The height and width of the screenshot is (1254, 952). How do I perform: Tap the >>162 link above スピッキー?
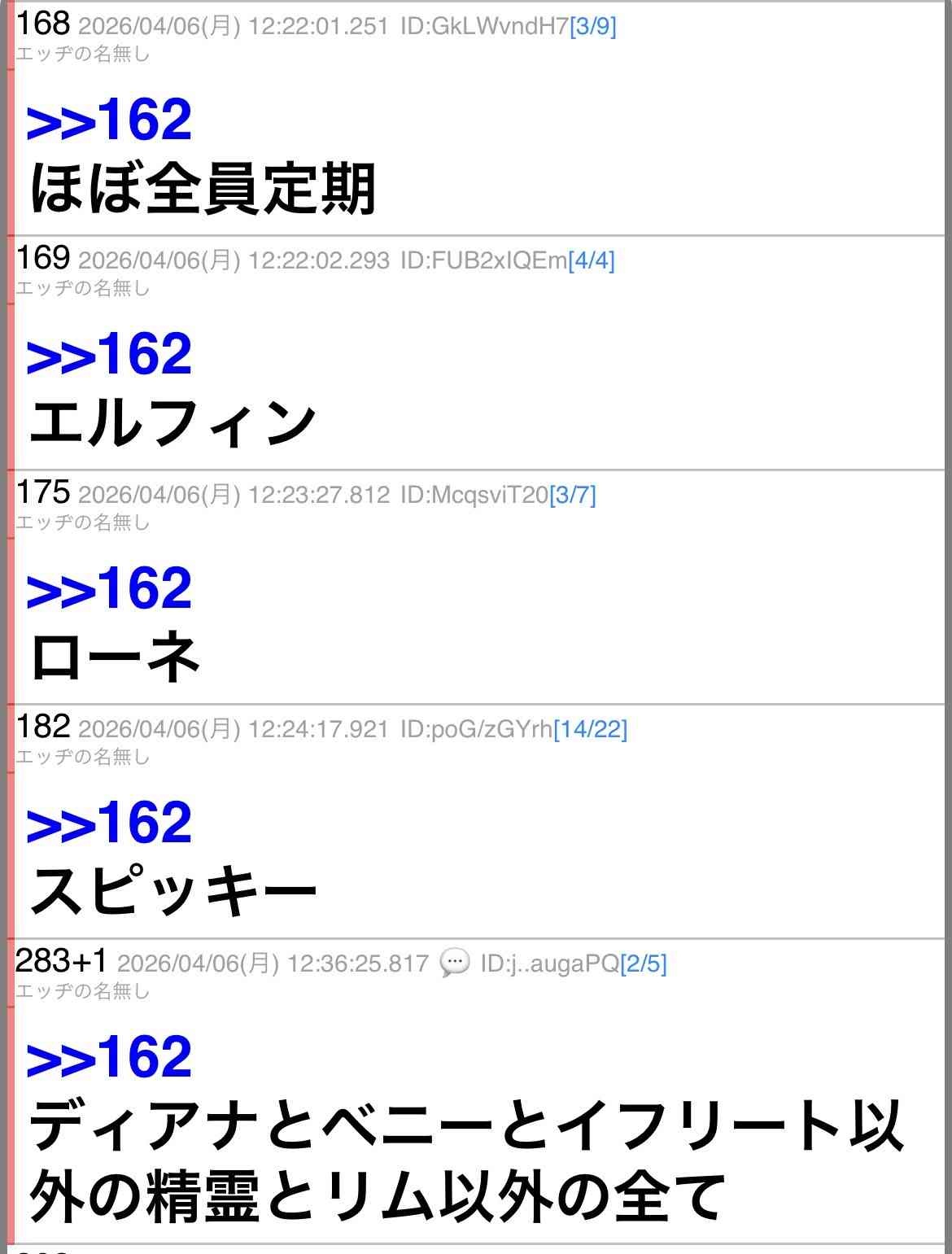click(x=109, y=823)
